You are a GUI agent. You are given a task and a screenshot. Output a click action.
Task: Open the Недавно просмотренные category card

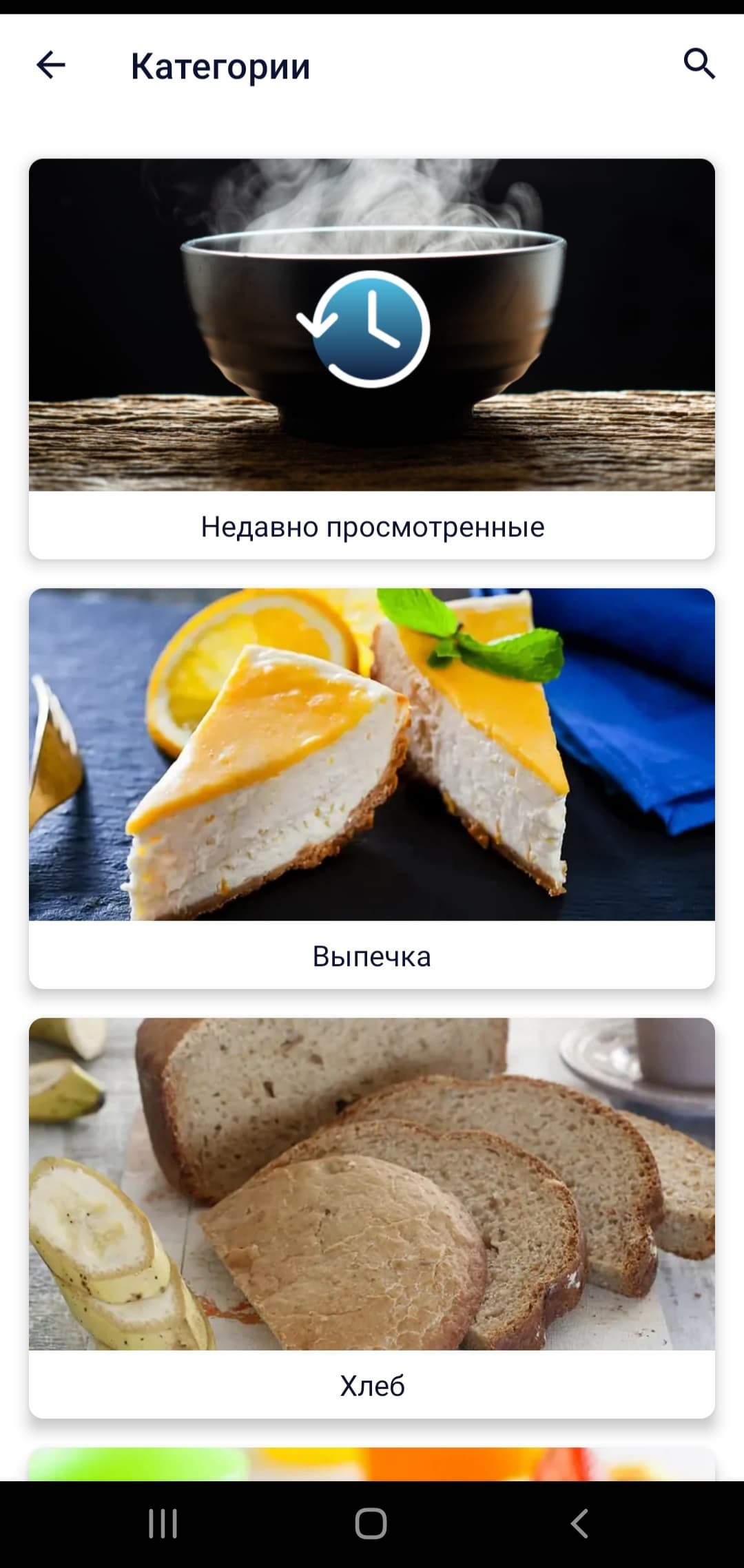(372, 359)
